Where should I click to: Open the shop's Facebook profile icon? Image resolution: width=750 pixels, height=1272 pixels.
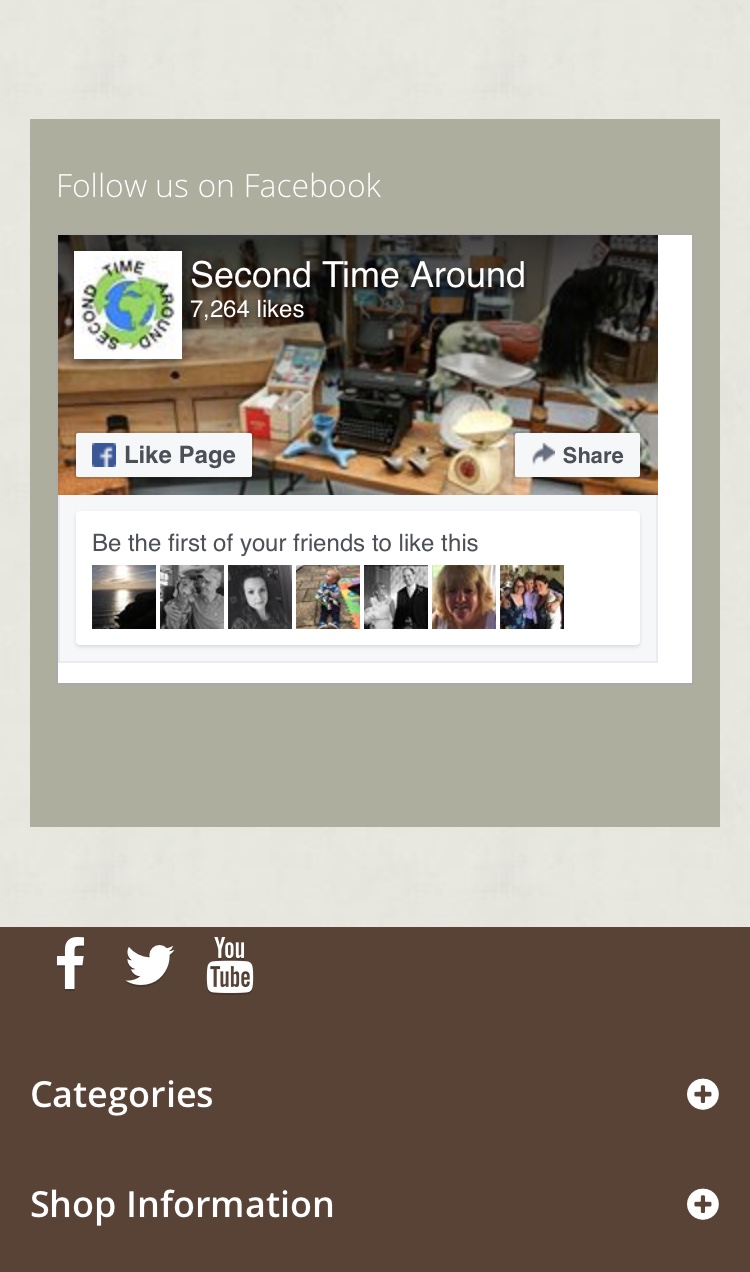tap(70, 964)
